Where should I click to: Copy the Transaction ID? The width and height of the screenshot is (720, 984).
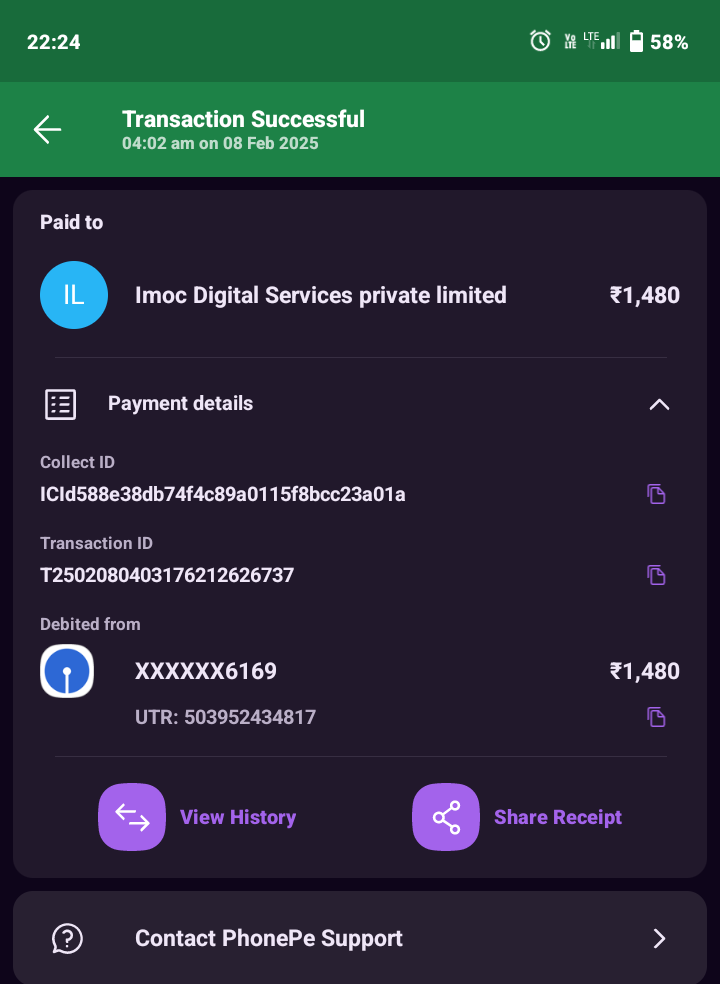pyautogui.click(x=656, y=575)
